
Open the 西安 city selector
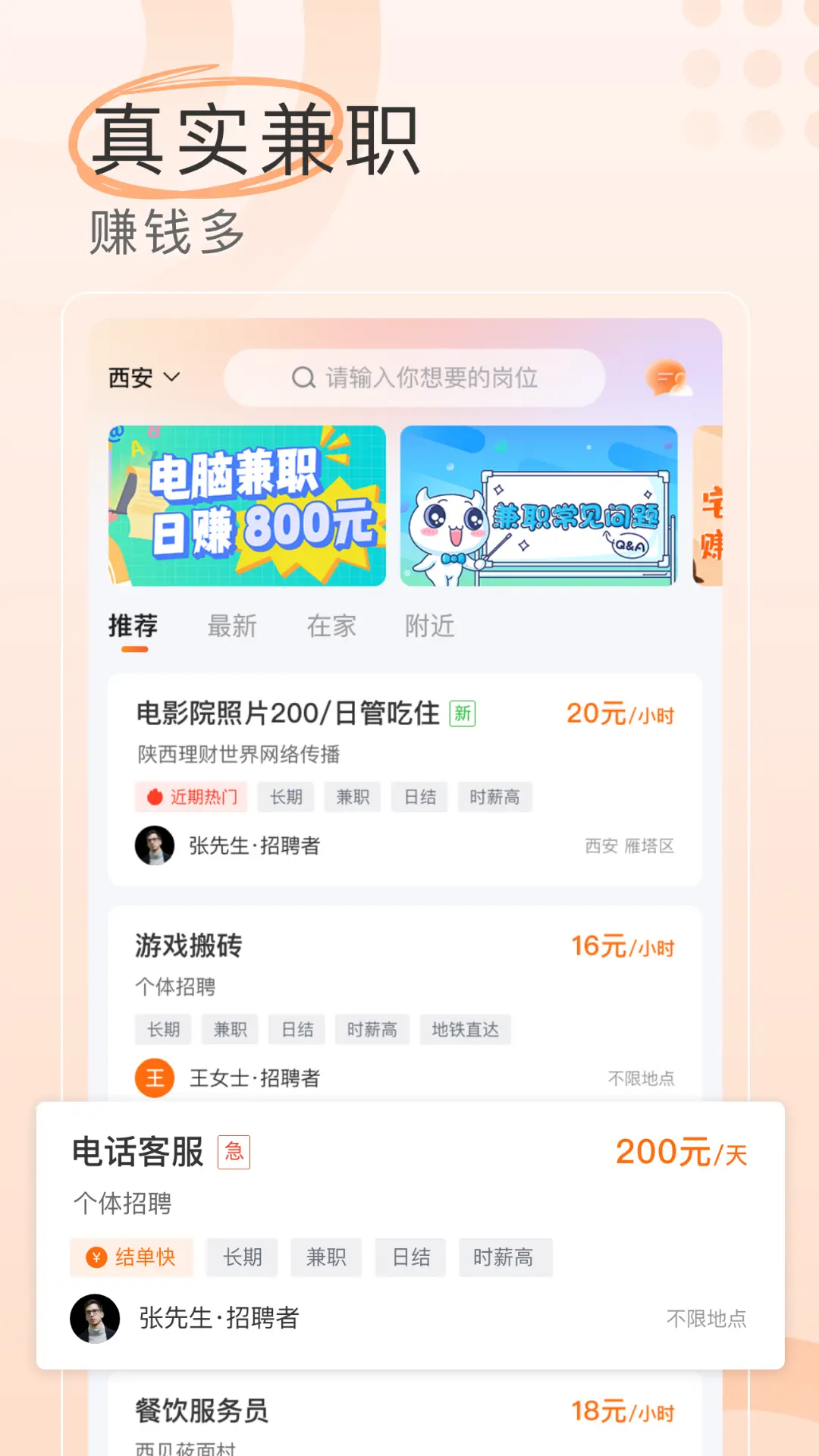click(x=130, y=377)
